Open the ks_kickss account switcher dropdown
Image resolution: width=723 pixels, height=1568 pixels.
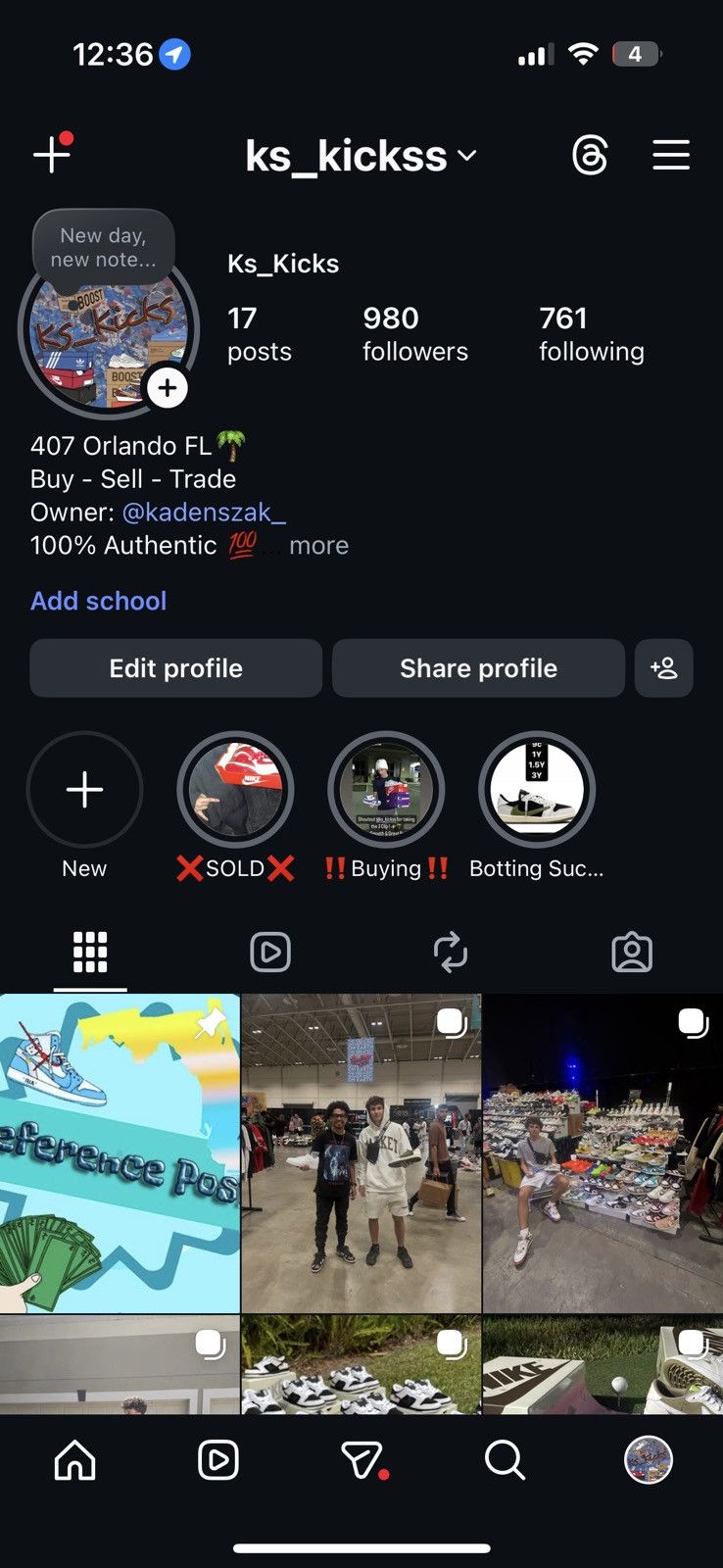click(x=361, y=156)
